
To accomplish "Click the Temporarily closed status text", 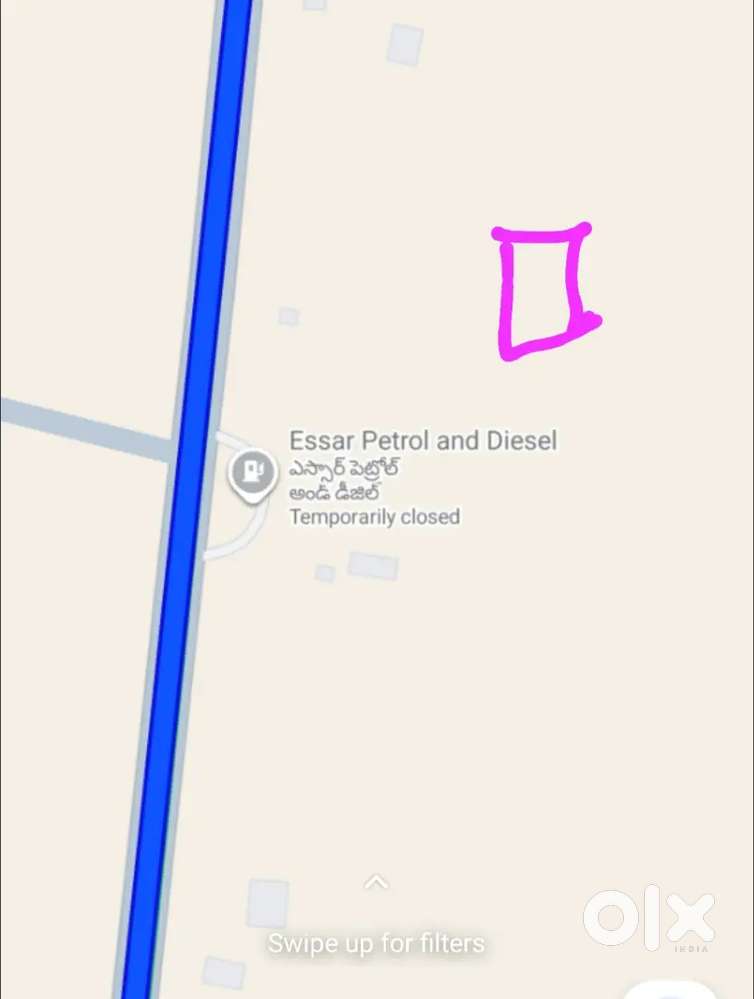I will [x=374, y=517].
